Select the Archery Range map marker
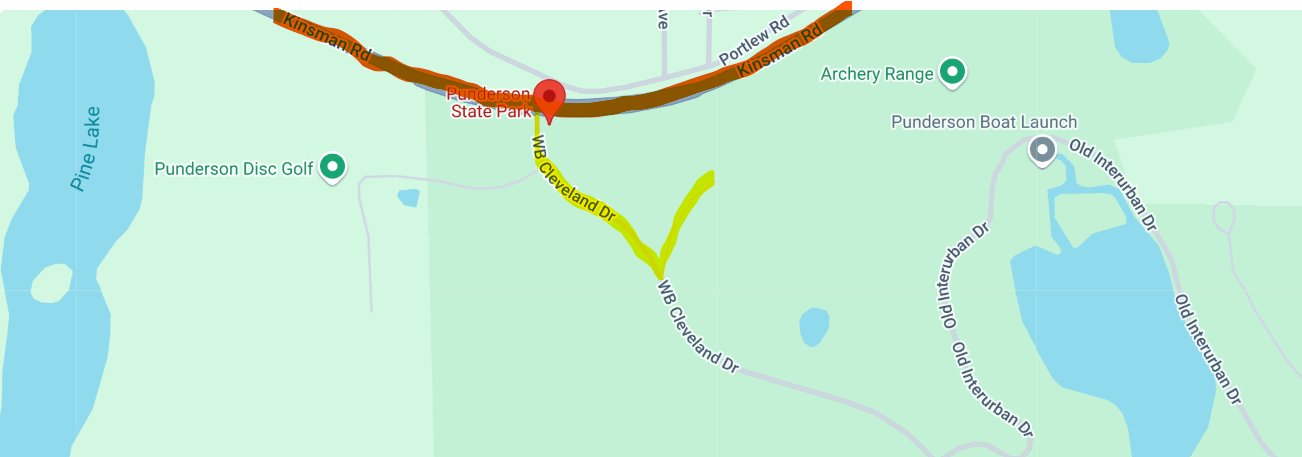This screenshot has height=457, width=1302. coord(953,73)
